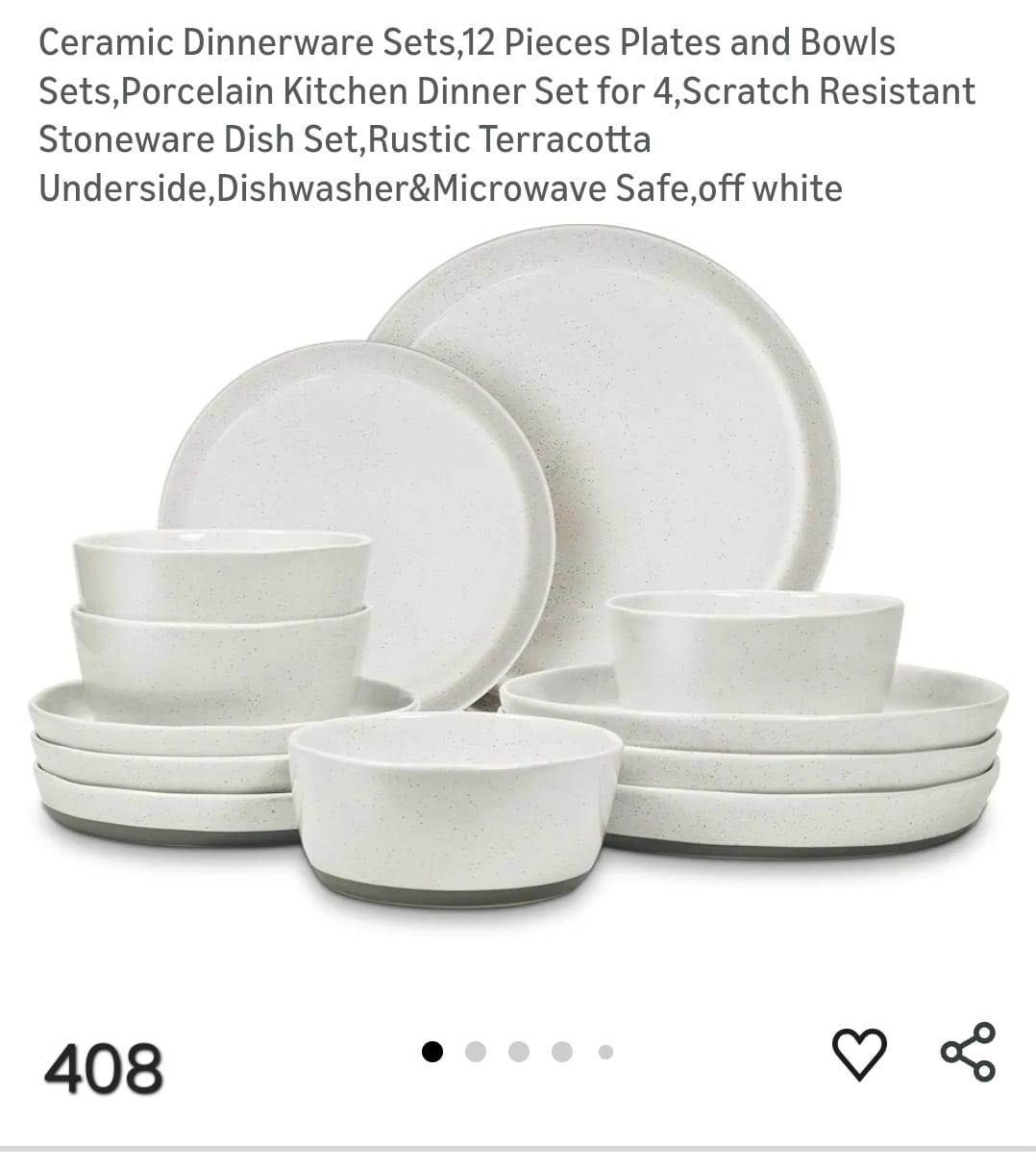Add the dinnerware set to favorites

[858, 1053]
